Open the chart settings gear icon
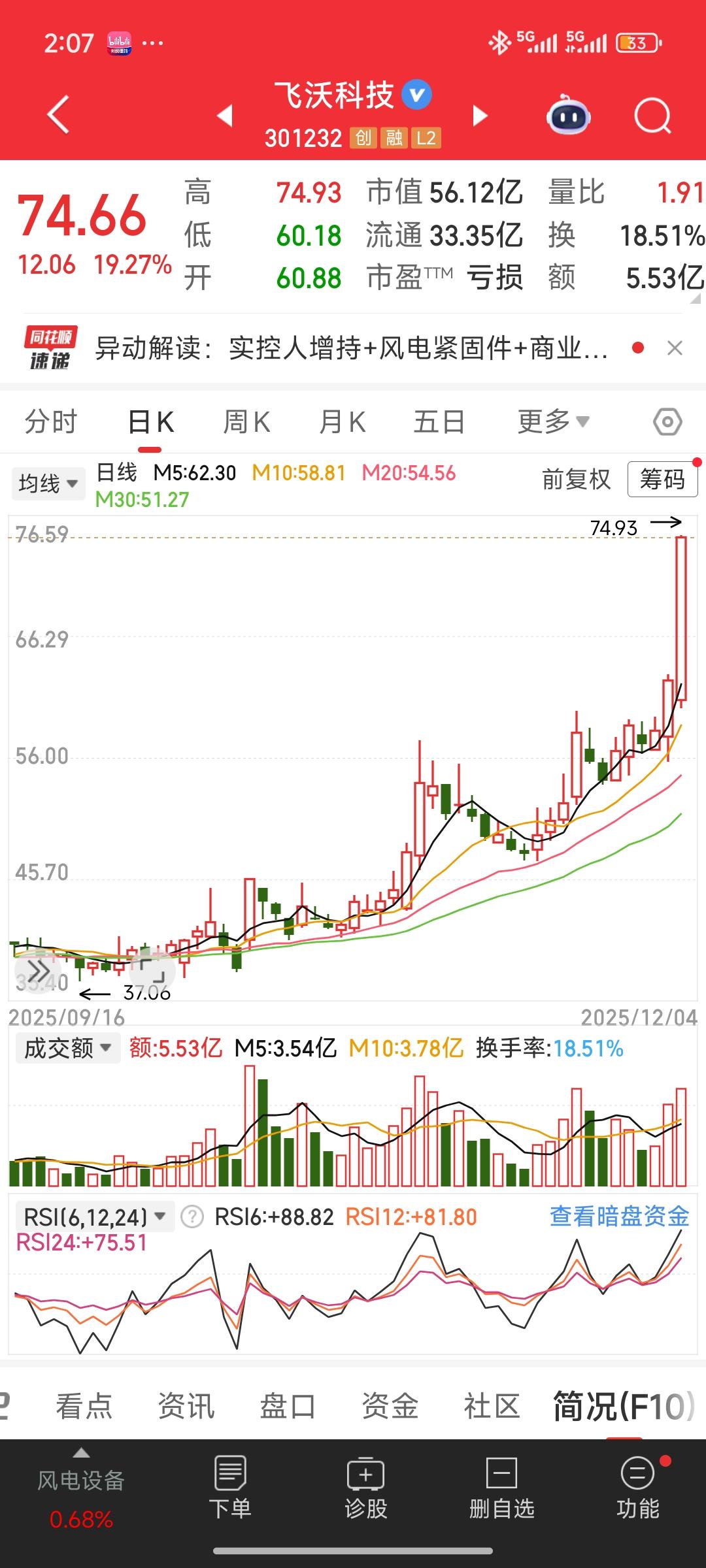706x1568 pixels. coord(666,421)
